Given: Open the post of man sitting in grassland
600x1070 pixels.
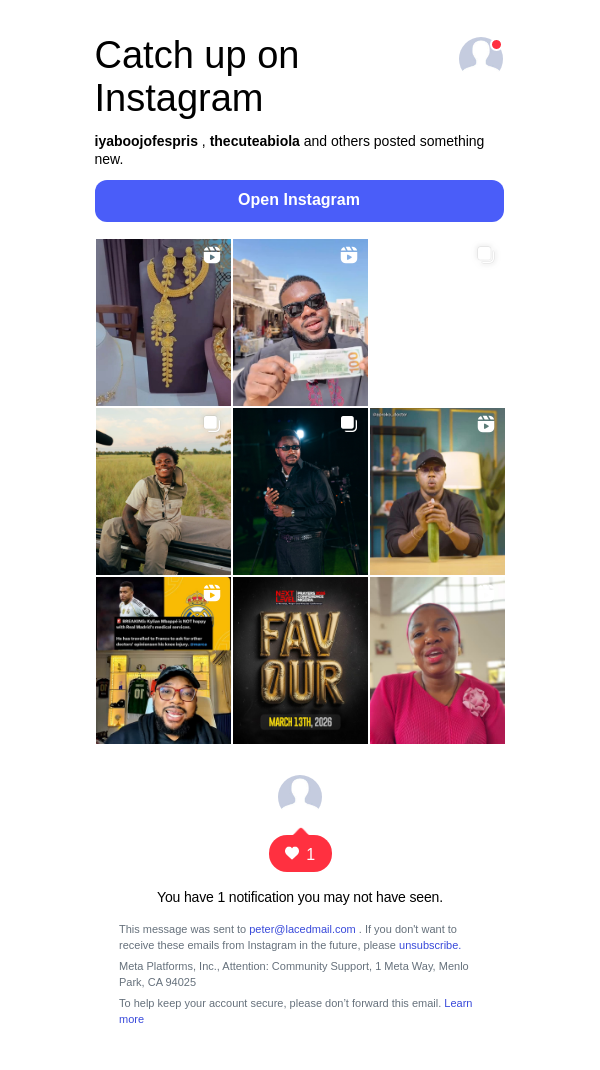Looking at the screenshot, I should (163, 491).
